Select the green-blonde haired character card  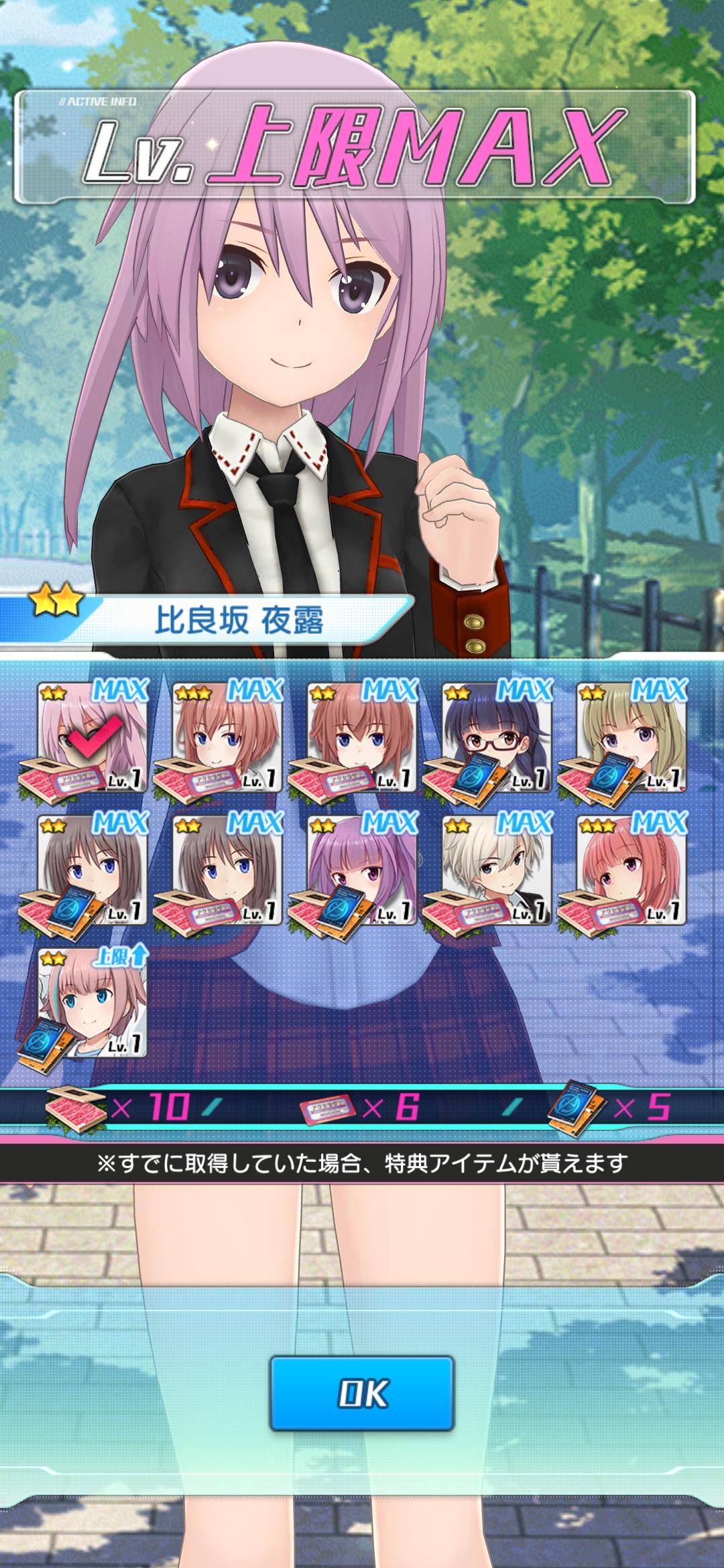click(x=631, y=736)
